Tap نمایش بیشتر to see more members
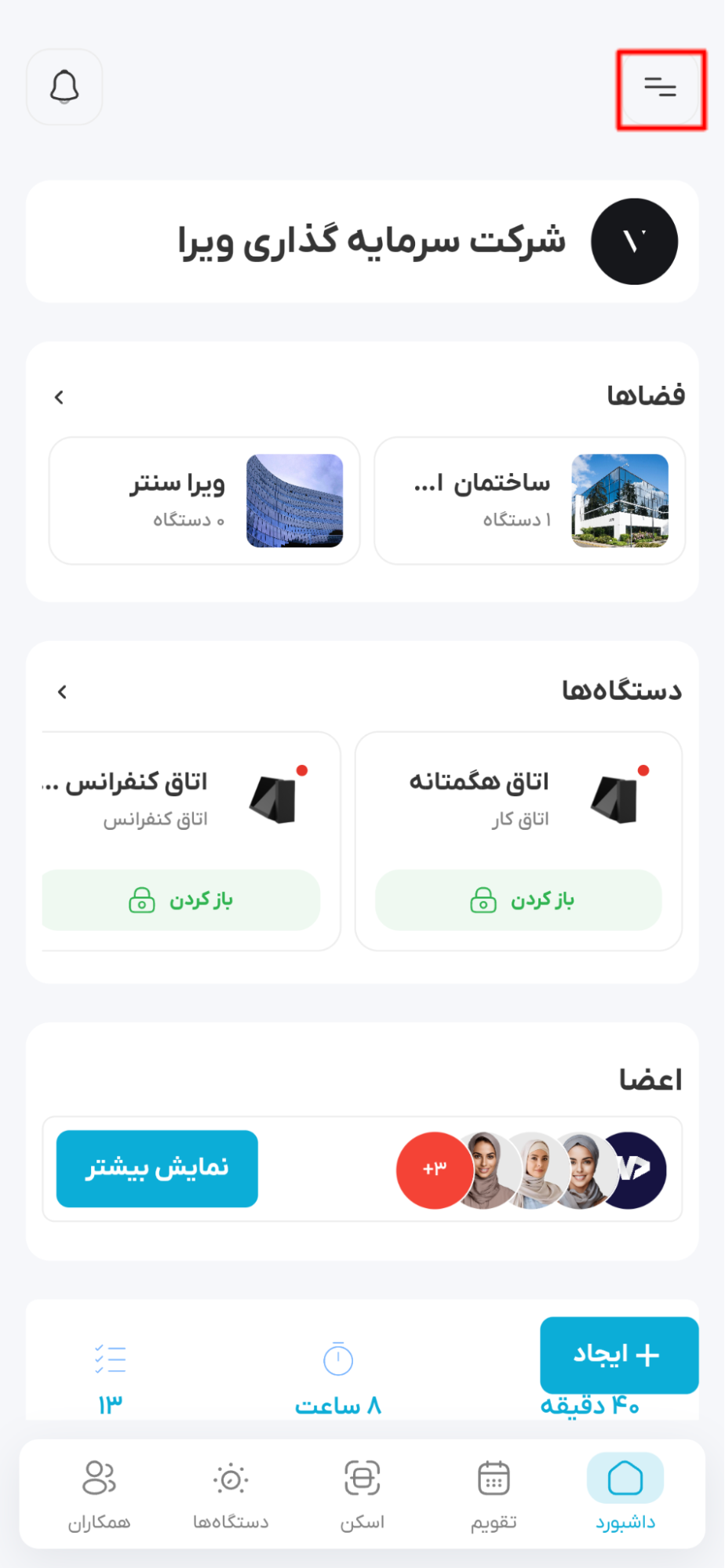725x1568 pixels. [x=157, y=1169]
